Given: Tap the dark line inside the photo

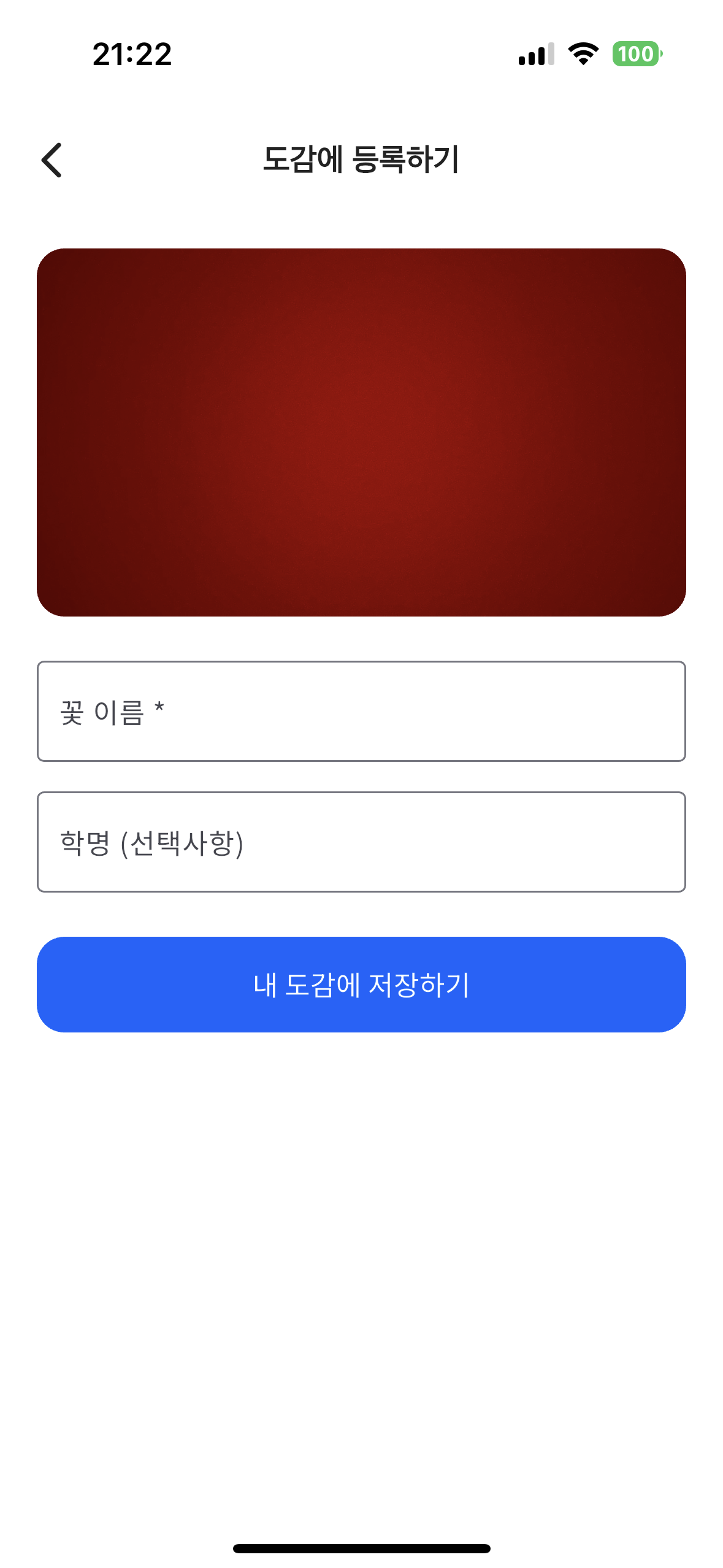Looking at the screenshot, I should pos(361,413).
